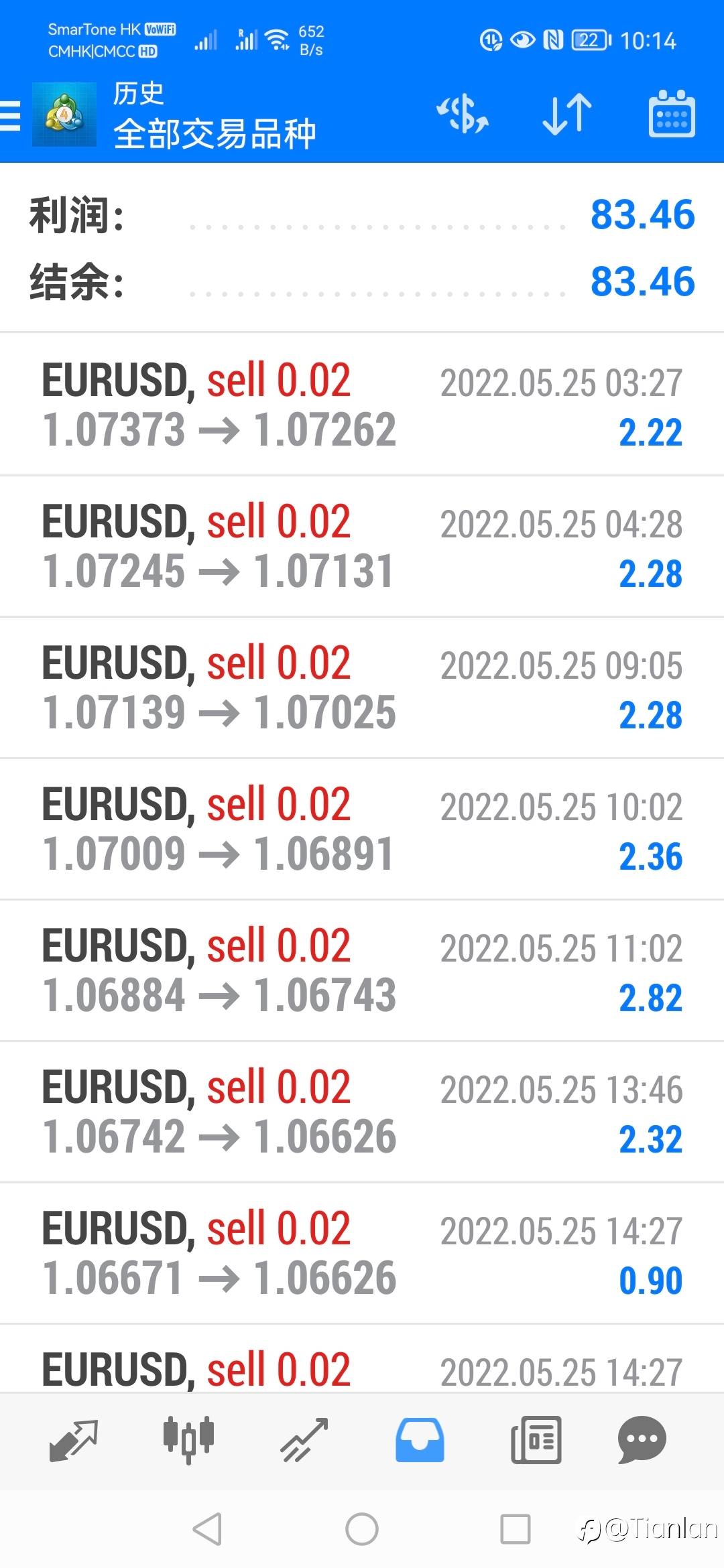Screen dimensions: 724x1568
Task: Go back using system back button
Action: coord(207,1529)
